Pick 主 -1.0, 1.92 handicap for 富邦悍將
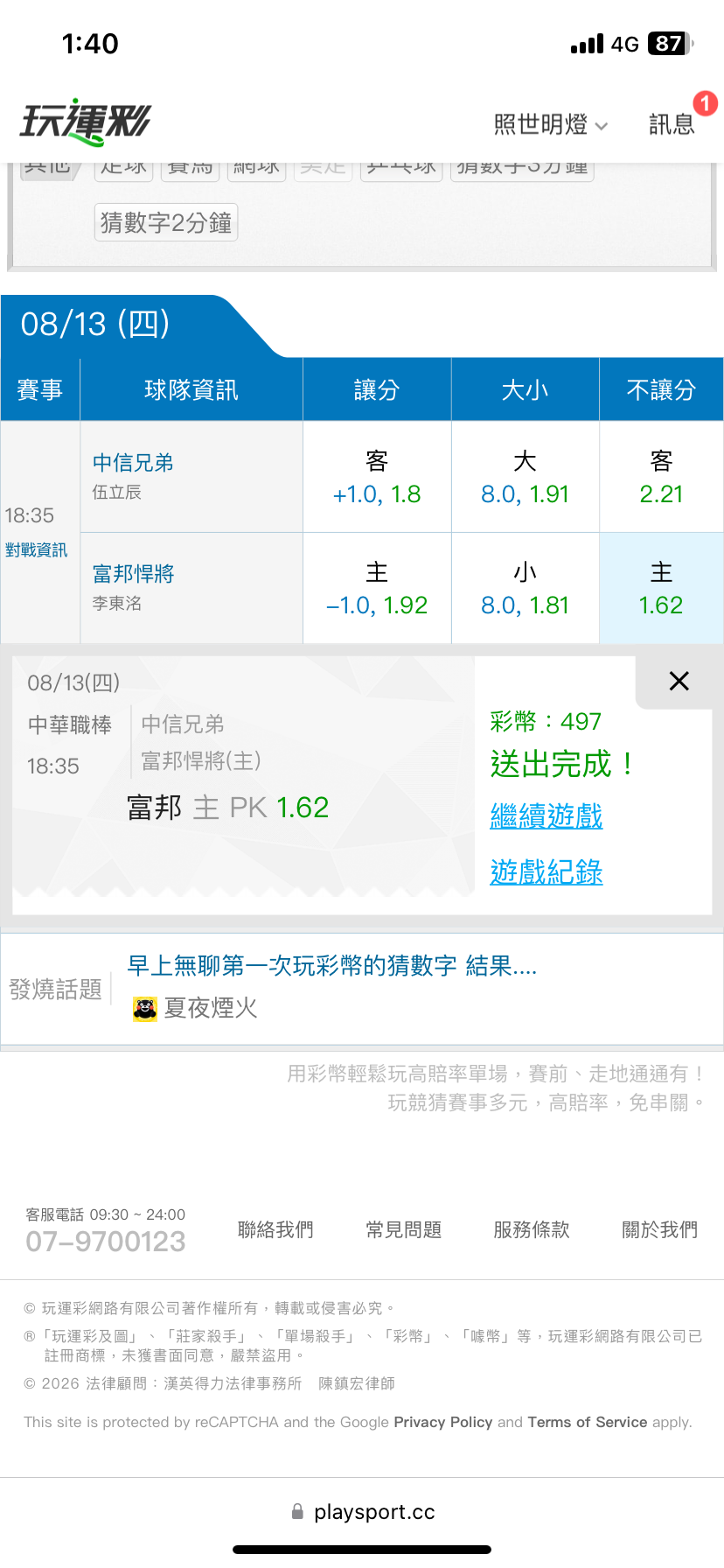Viewport: 724px width, 1568px height. [377, 588]
